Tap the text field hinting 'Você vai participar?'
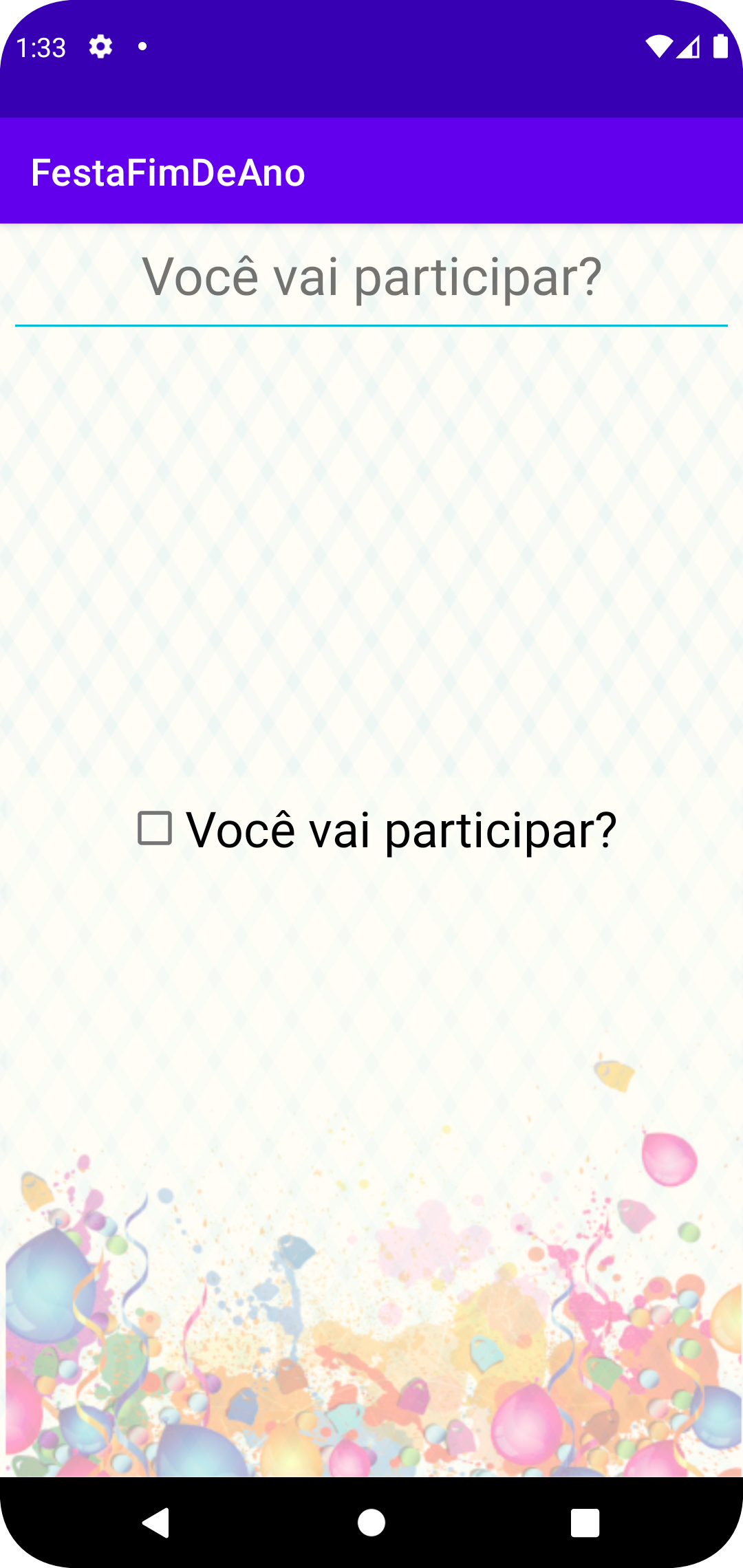 coord(371,277)
